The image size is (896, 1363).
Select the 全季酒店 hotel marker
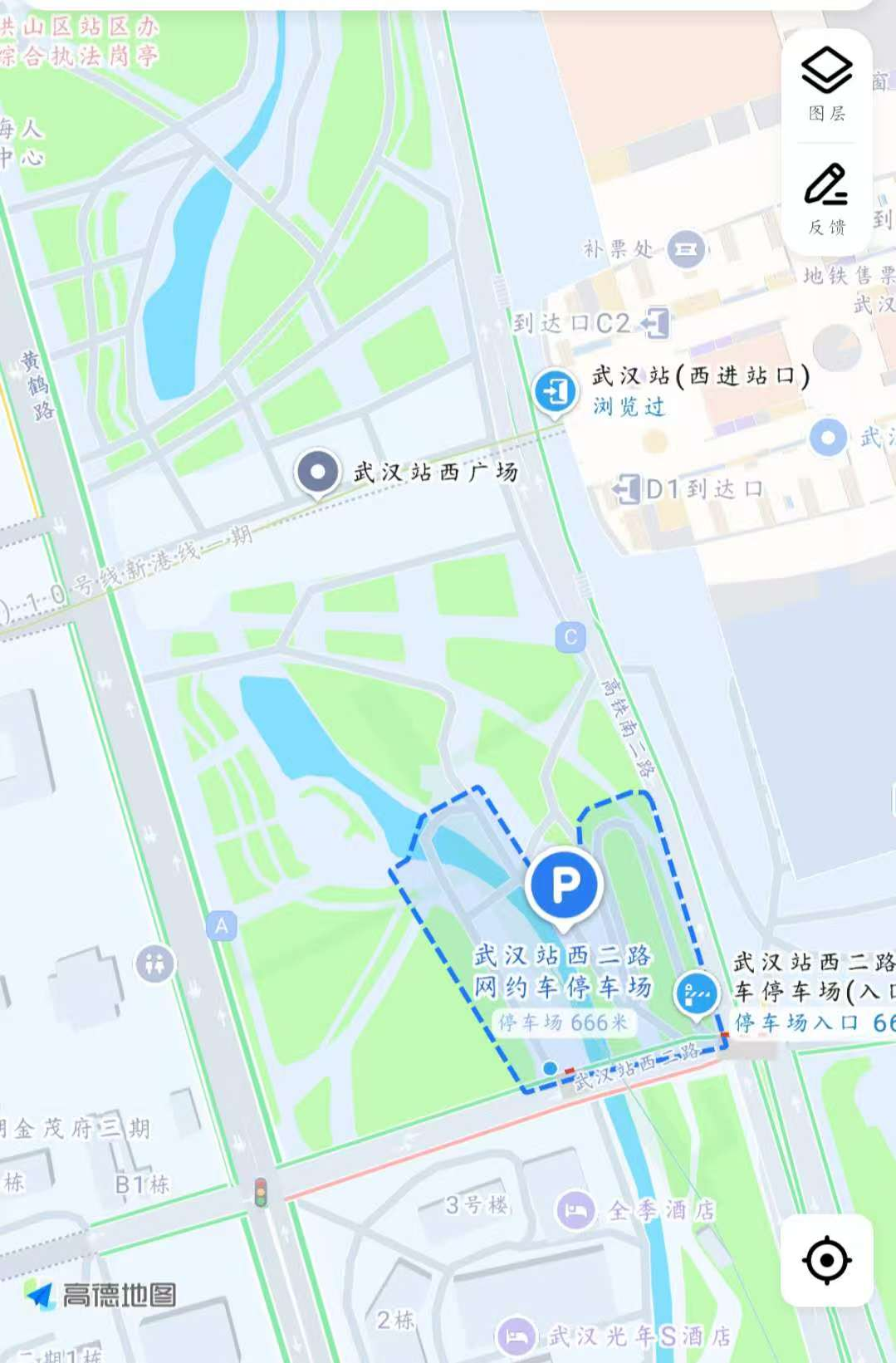tap(575, 1210)
